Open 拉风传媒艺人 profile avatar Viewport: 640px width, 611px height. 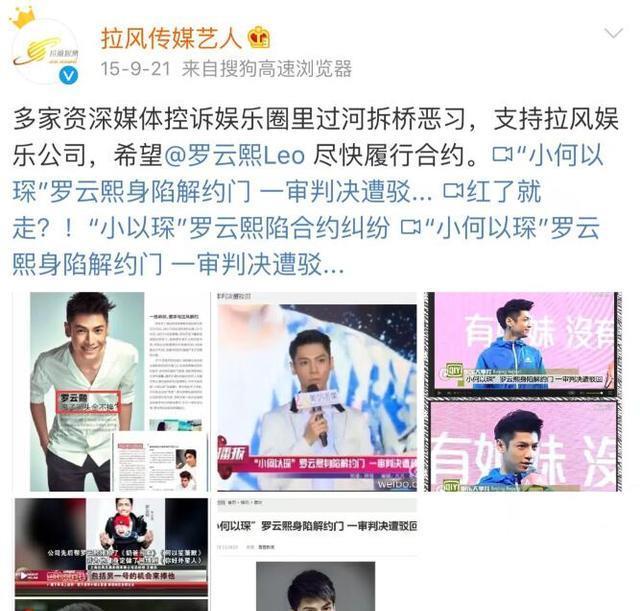[x=45, y=52]
